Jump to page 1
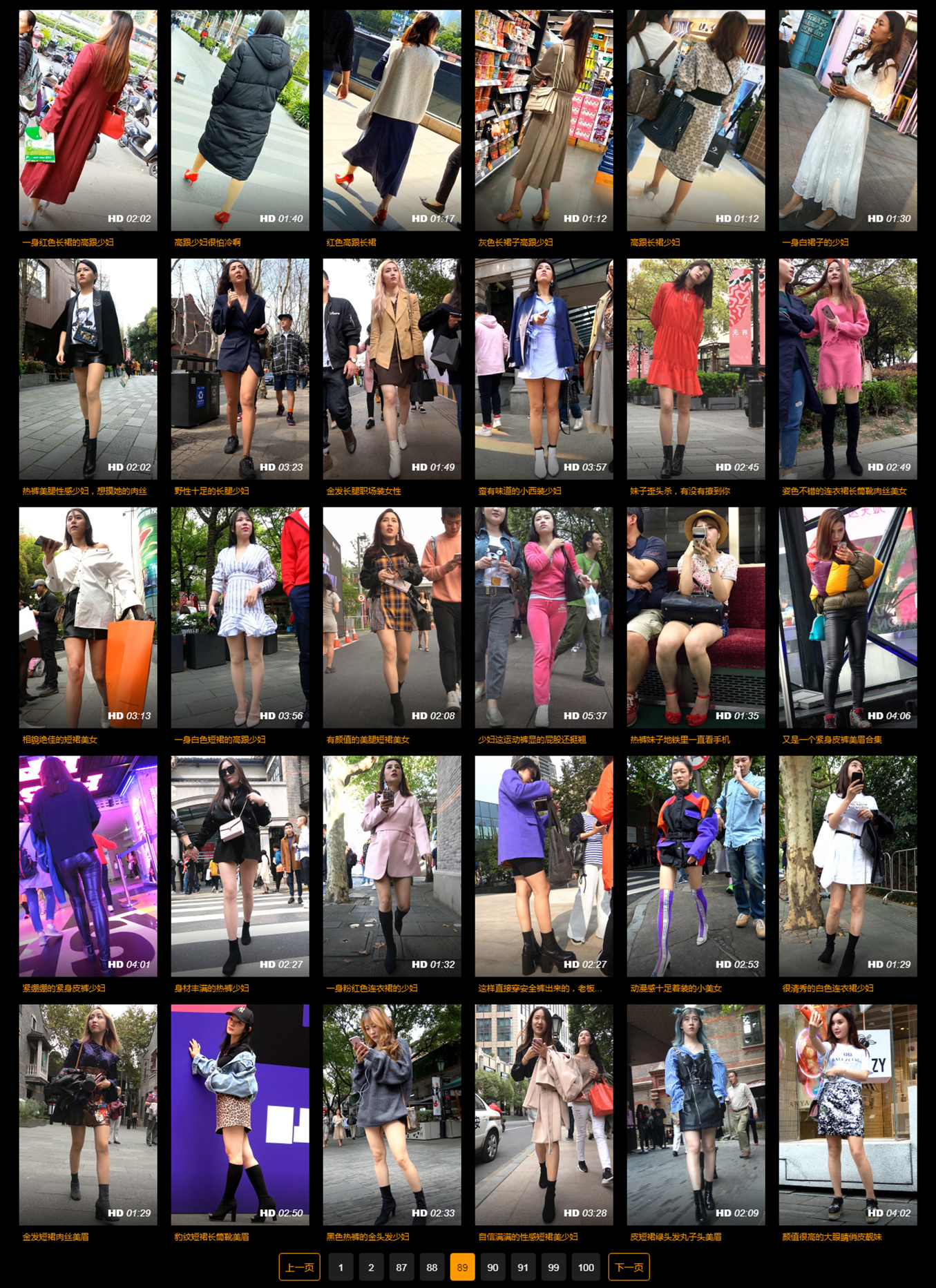Viewport: 936px width, 1288px height. [341, 1267]
